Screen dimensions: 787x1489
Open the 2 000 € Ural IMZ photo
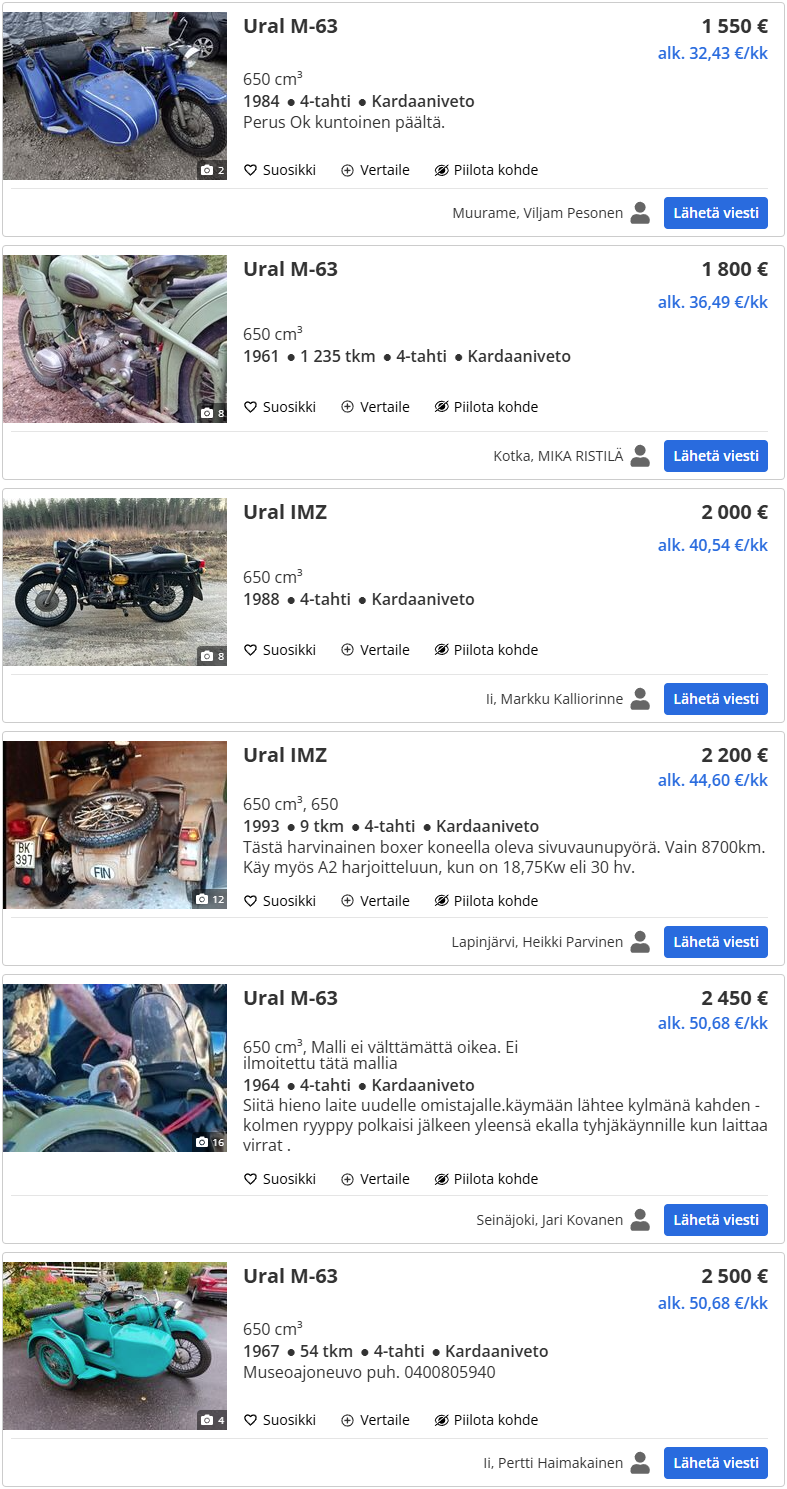click(x=115, y=582)
